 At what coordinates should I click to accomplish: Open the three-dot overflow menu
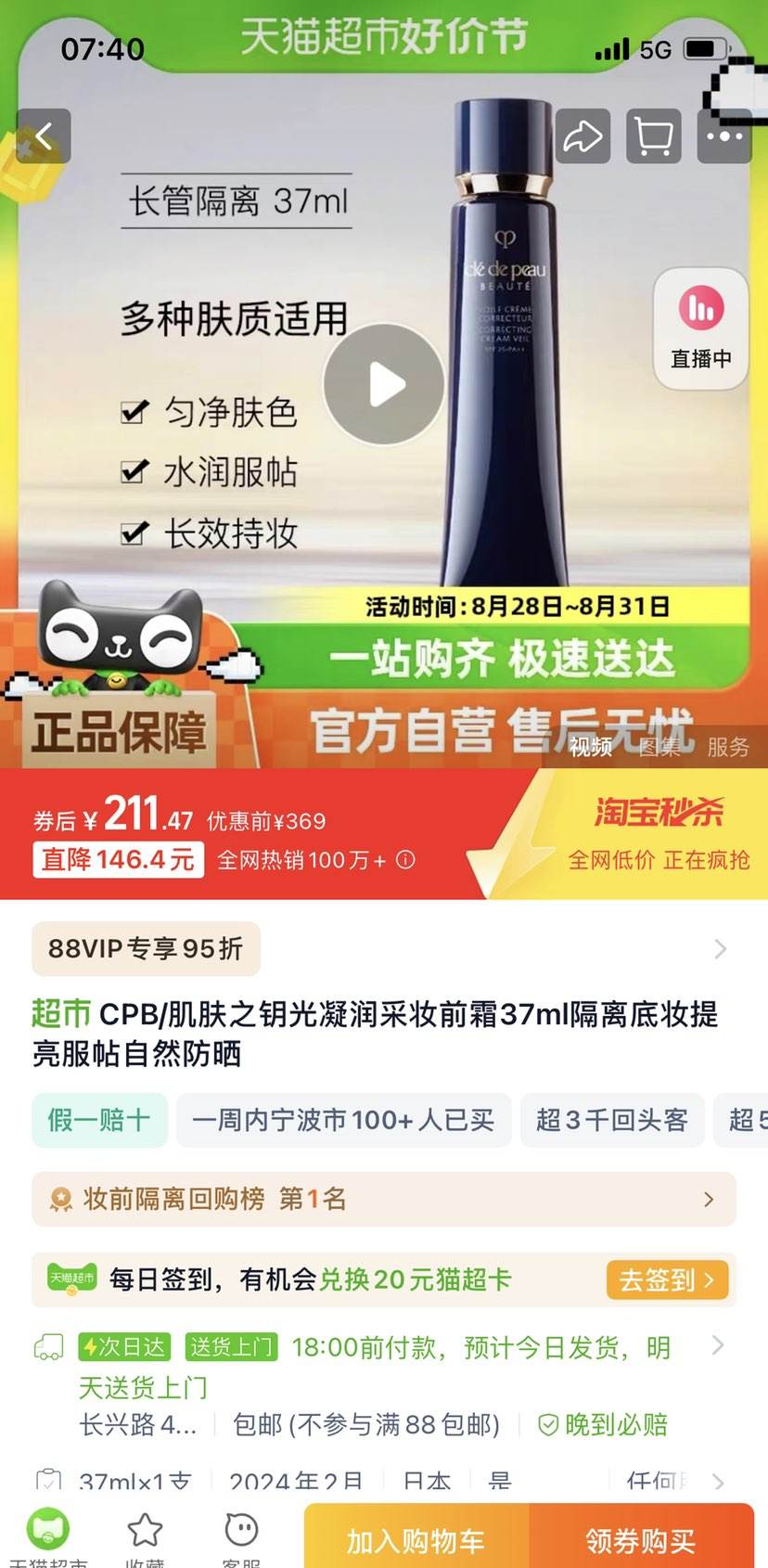(724, 136)
